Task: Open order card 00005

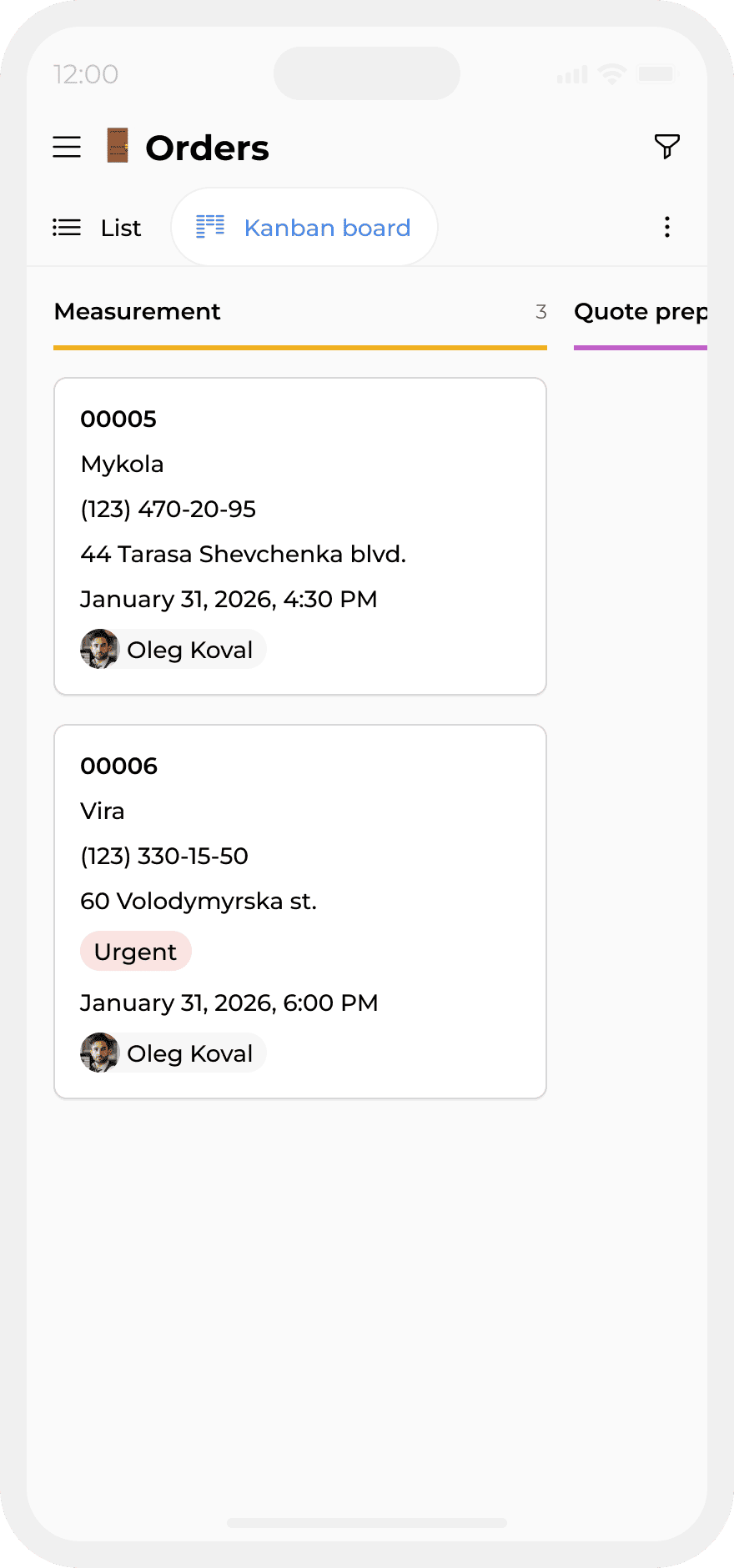Action: (x=299, y=535)
